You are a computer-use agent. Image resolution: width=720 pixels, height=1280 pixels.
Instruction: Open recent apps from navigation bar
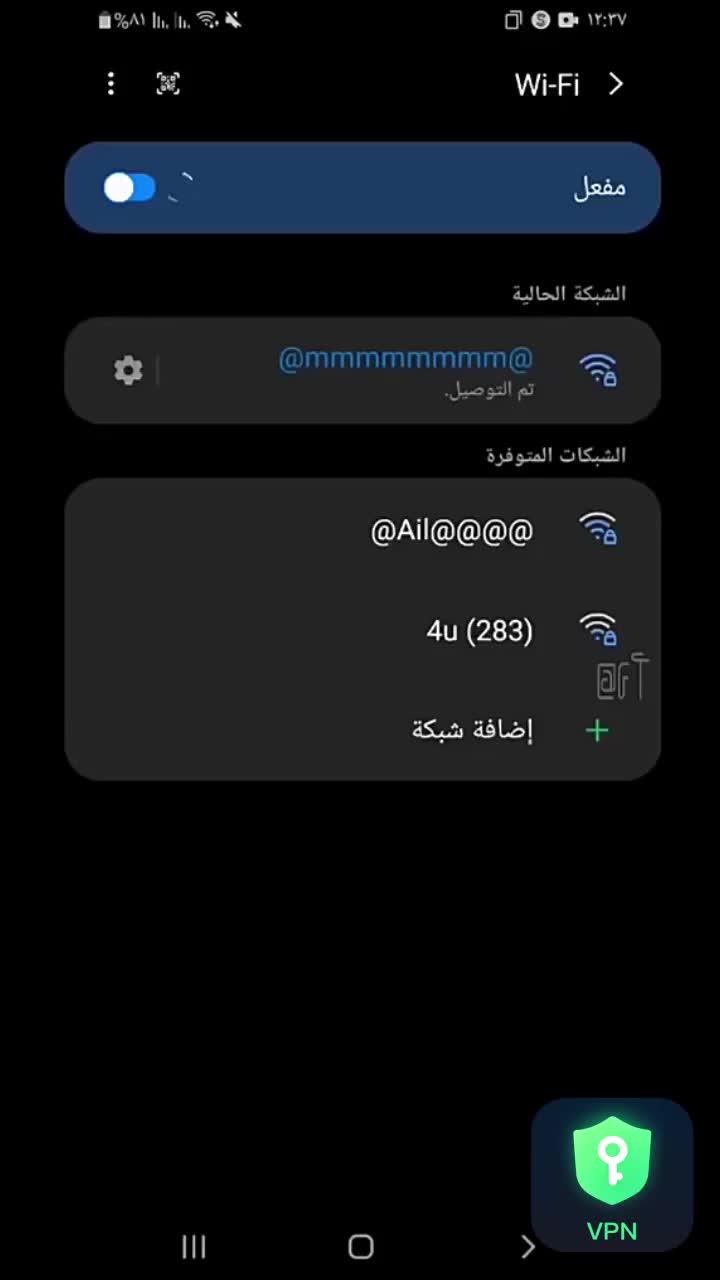(x=194, y=1246)
